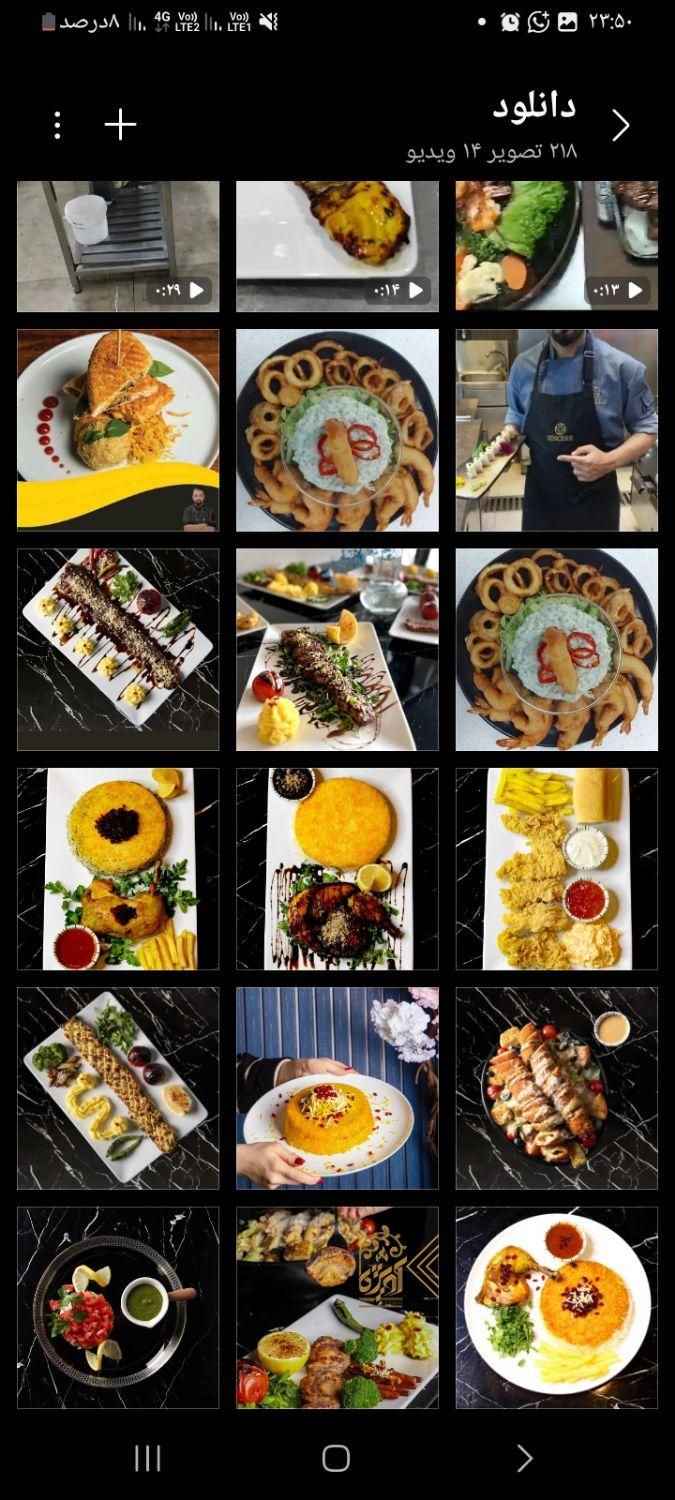675x1500 pixels.
Task: Open the grilled fish with orange rice photo
Action: 337,869
